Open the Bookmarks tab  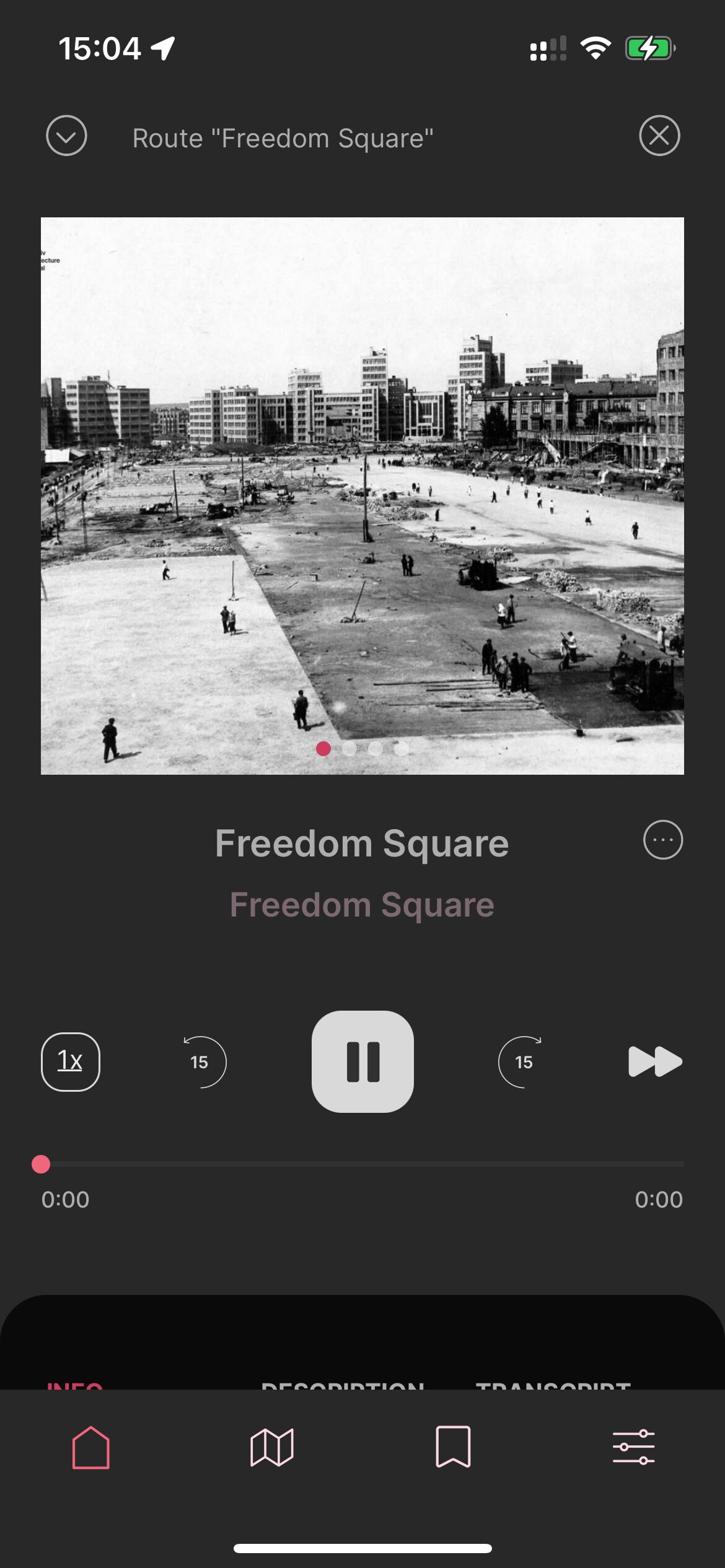coord(453,1447)
